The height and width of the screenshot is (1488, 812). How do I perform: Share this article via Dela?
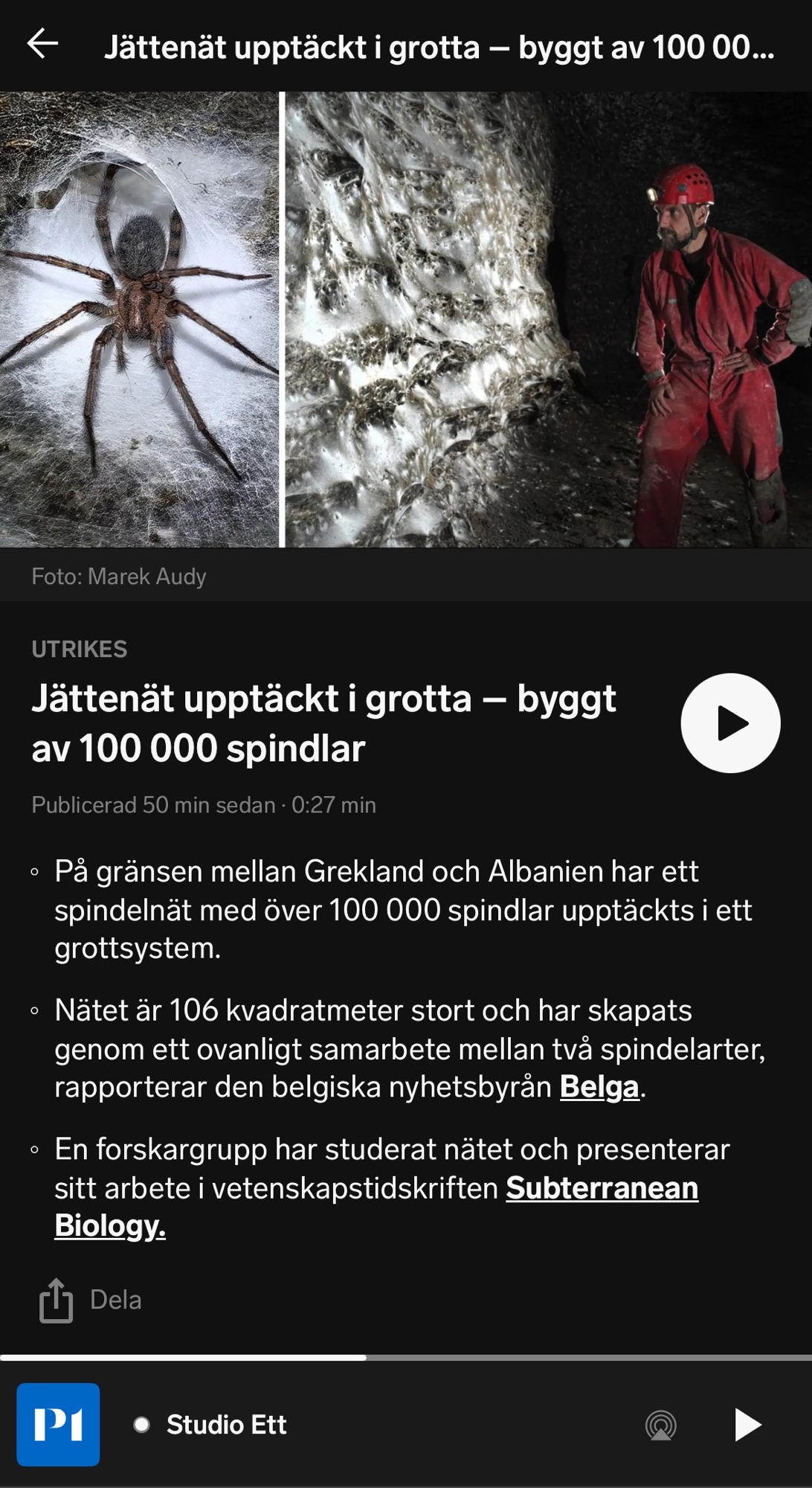tap(90, 1300)
